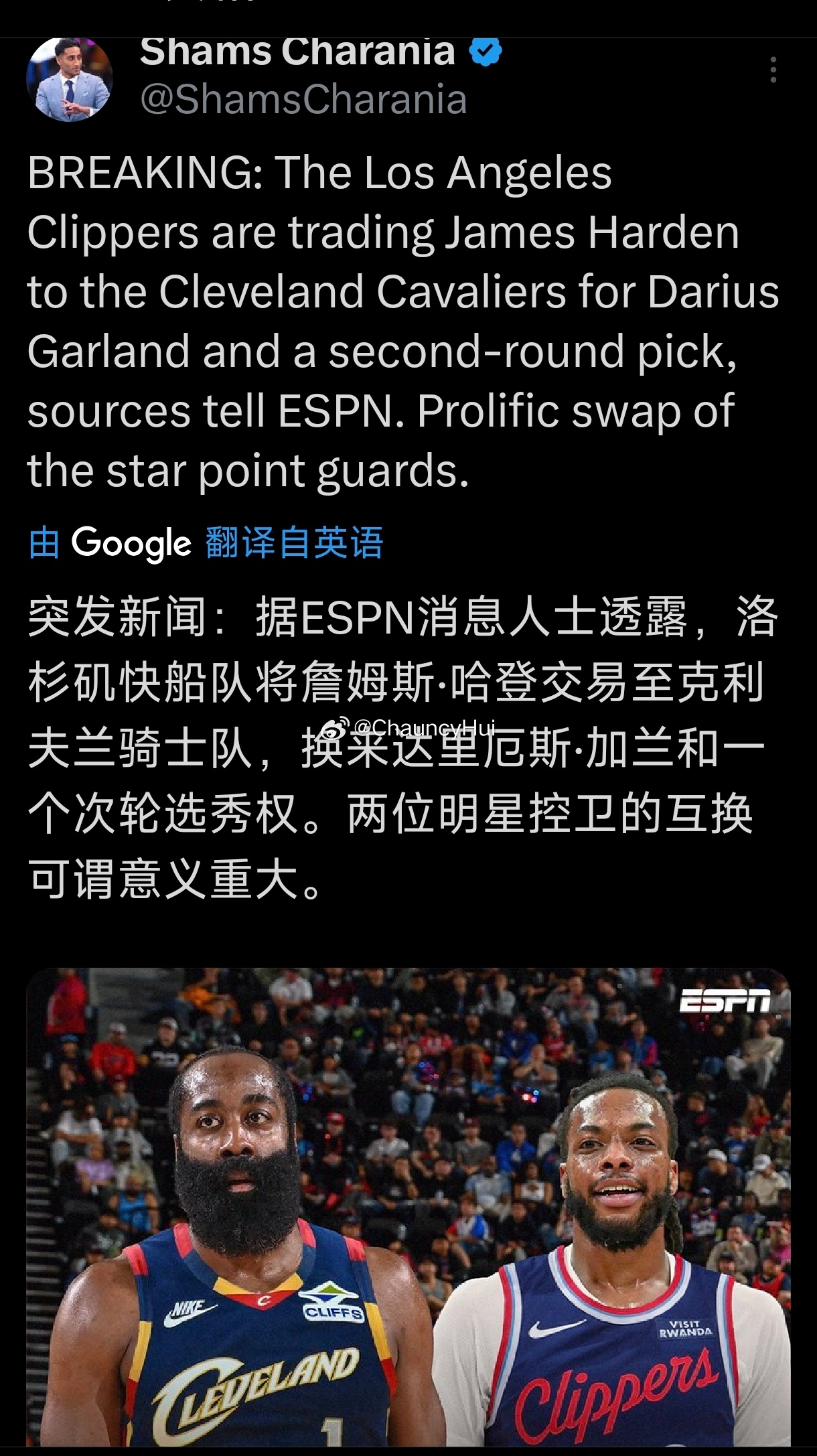
Task: Open @ShamsCharania's profile via the handle
Action: tap(300, 100)
